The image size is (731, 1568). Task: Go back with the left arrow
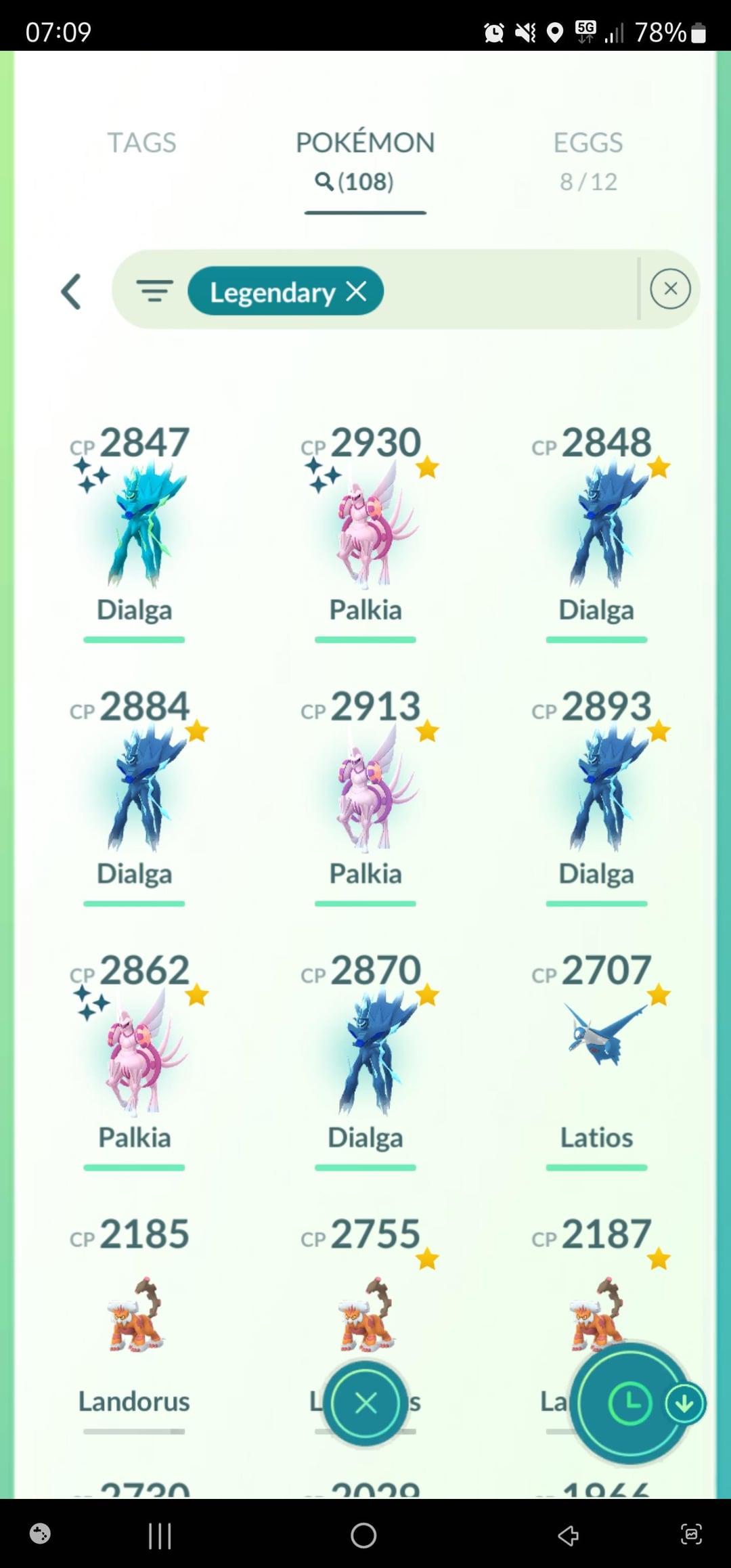(x=71, y=291)
